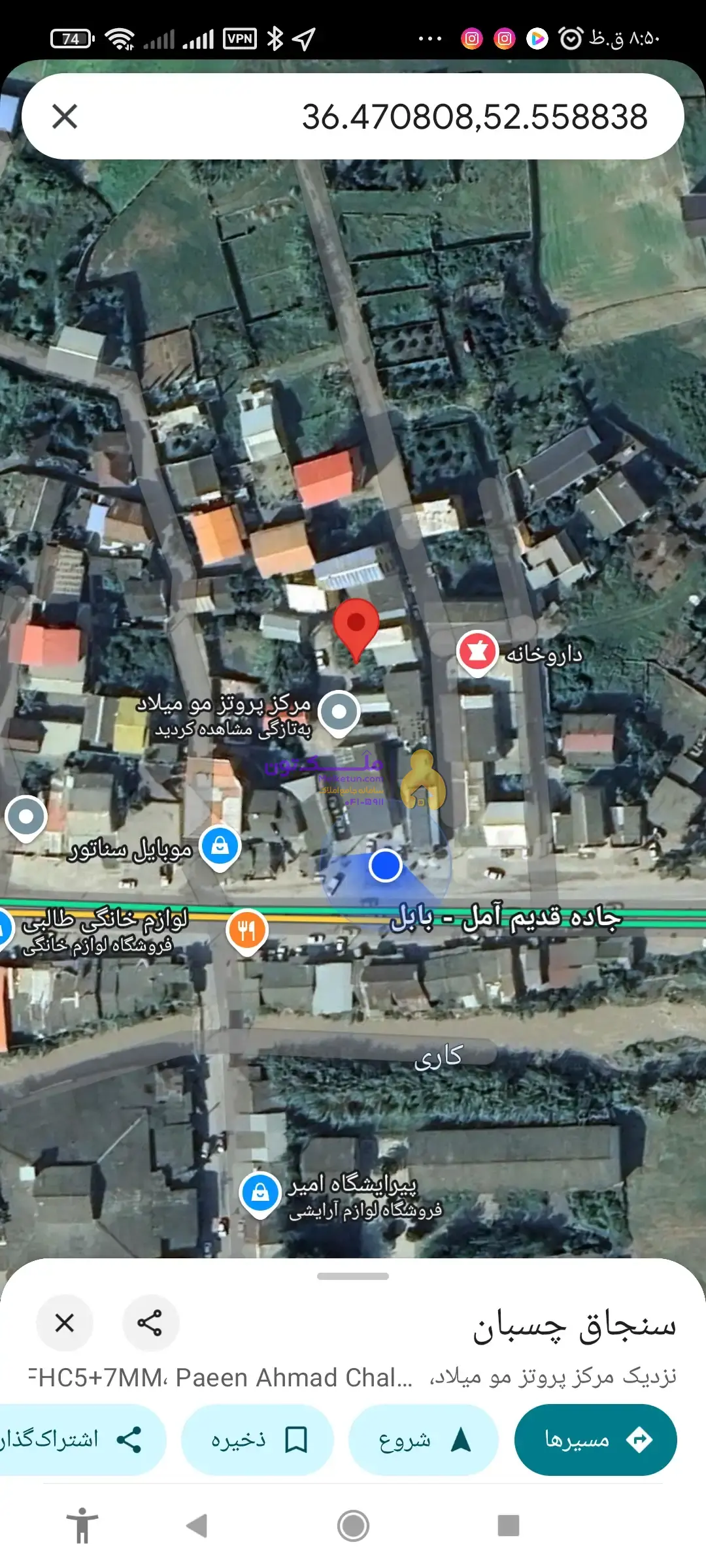Close the dropped pin info panel
Viewport: 706px width, 1568px height.
click(65, 1323)
